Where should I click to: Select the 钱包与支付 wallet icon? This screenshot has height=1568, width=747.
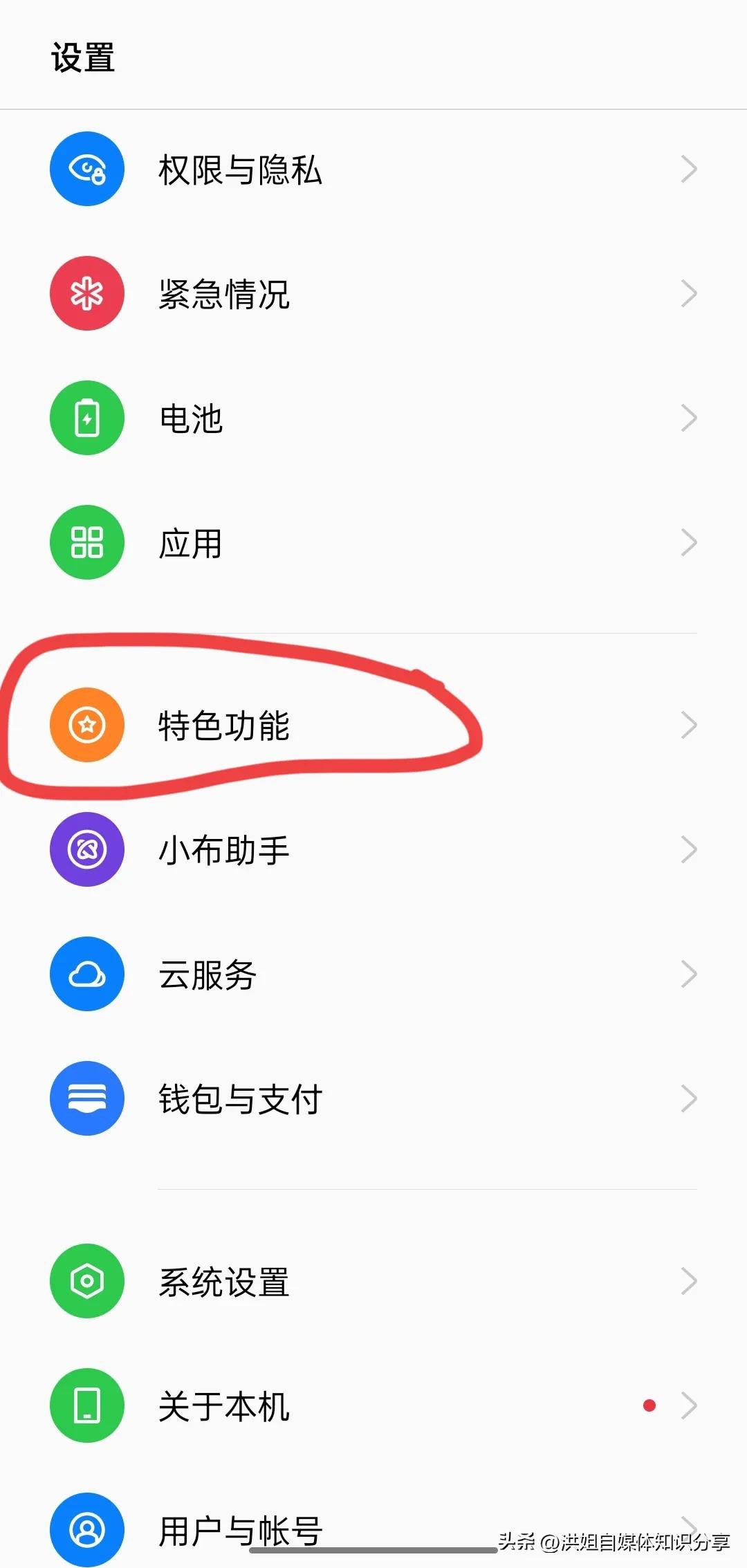coord(86,1098)
